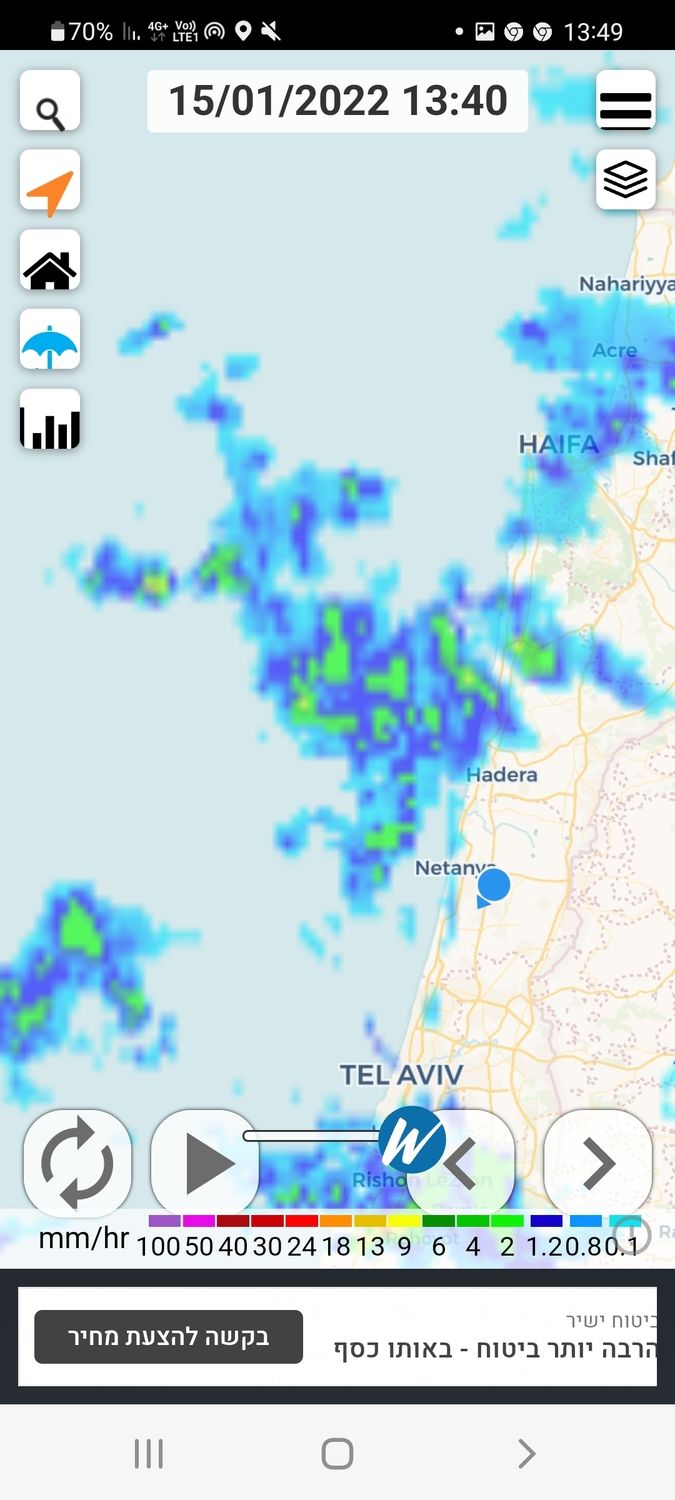Open the system recent apps button
This screenshot has height=1500, width=675.
(148, 1453)
